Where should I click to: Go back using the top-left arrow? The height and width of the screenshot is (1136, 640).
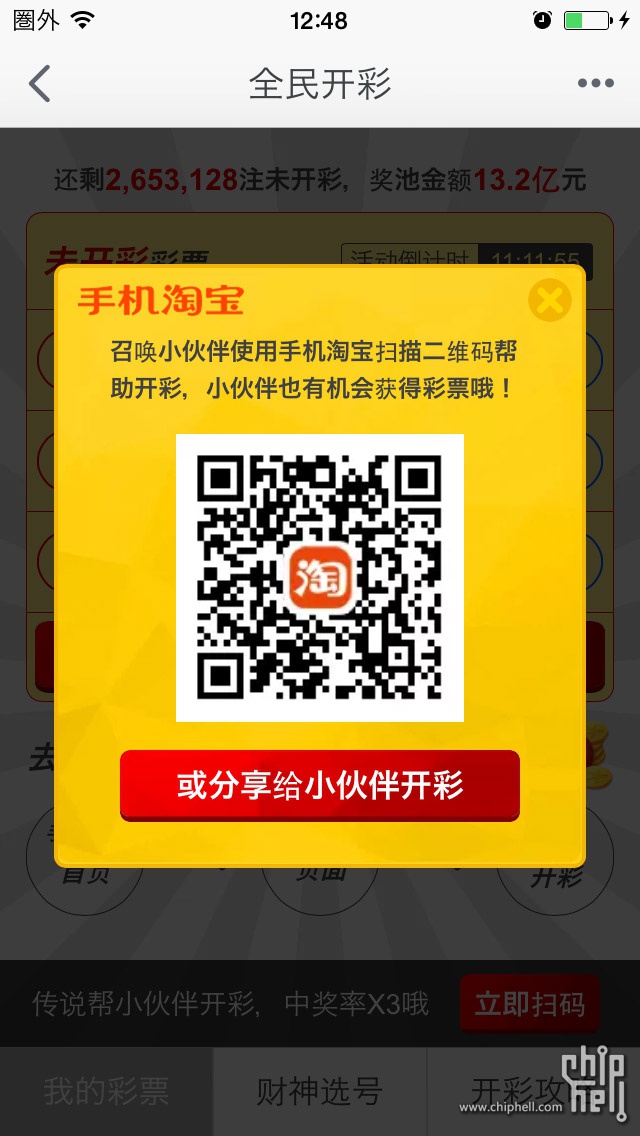pos(39,84)
